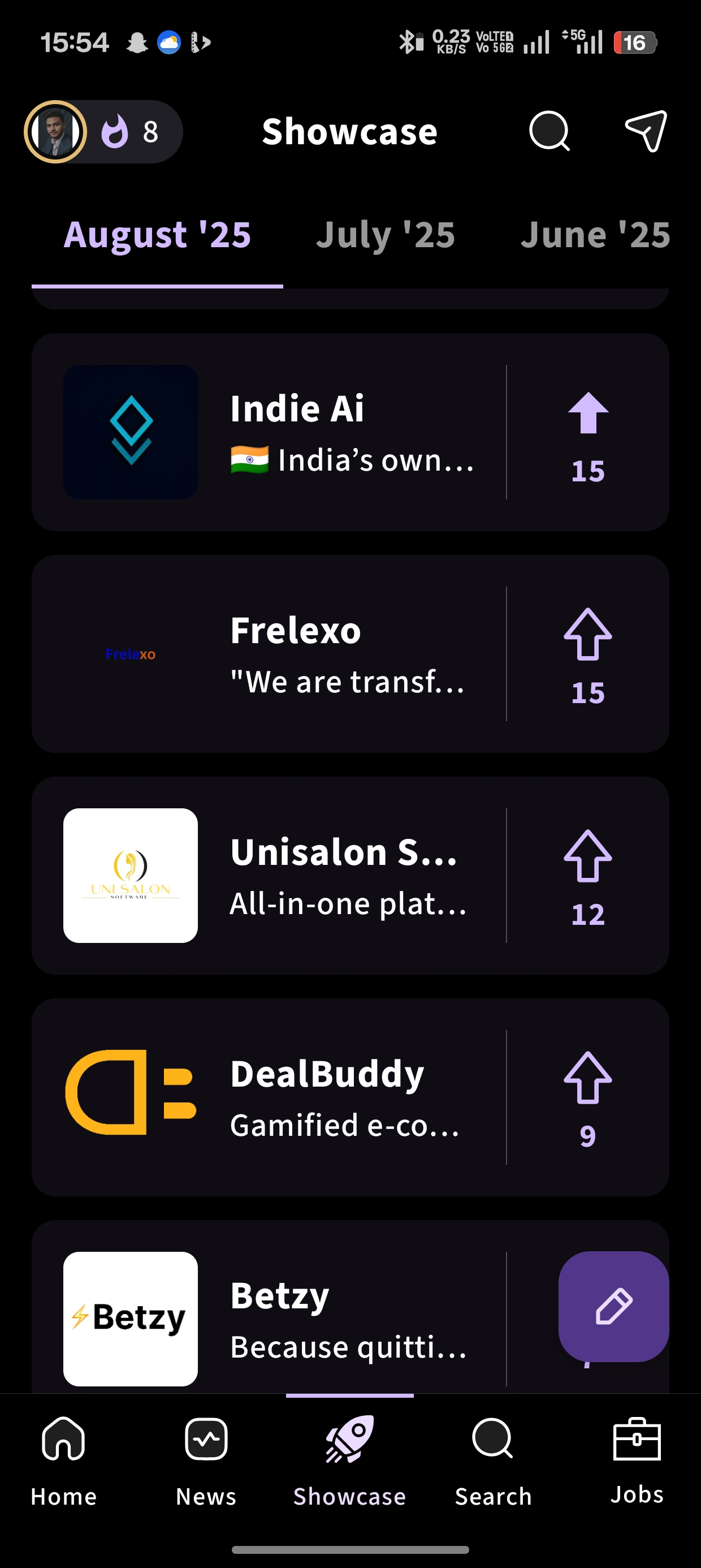Tap the floating pencil compose button
Viewport: 701px width, 1568px height.
613,1306
